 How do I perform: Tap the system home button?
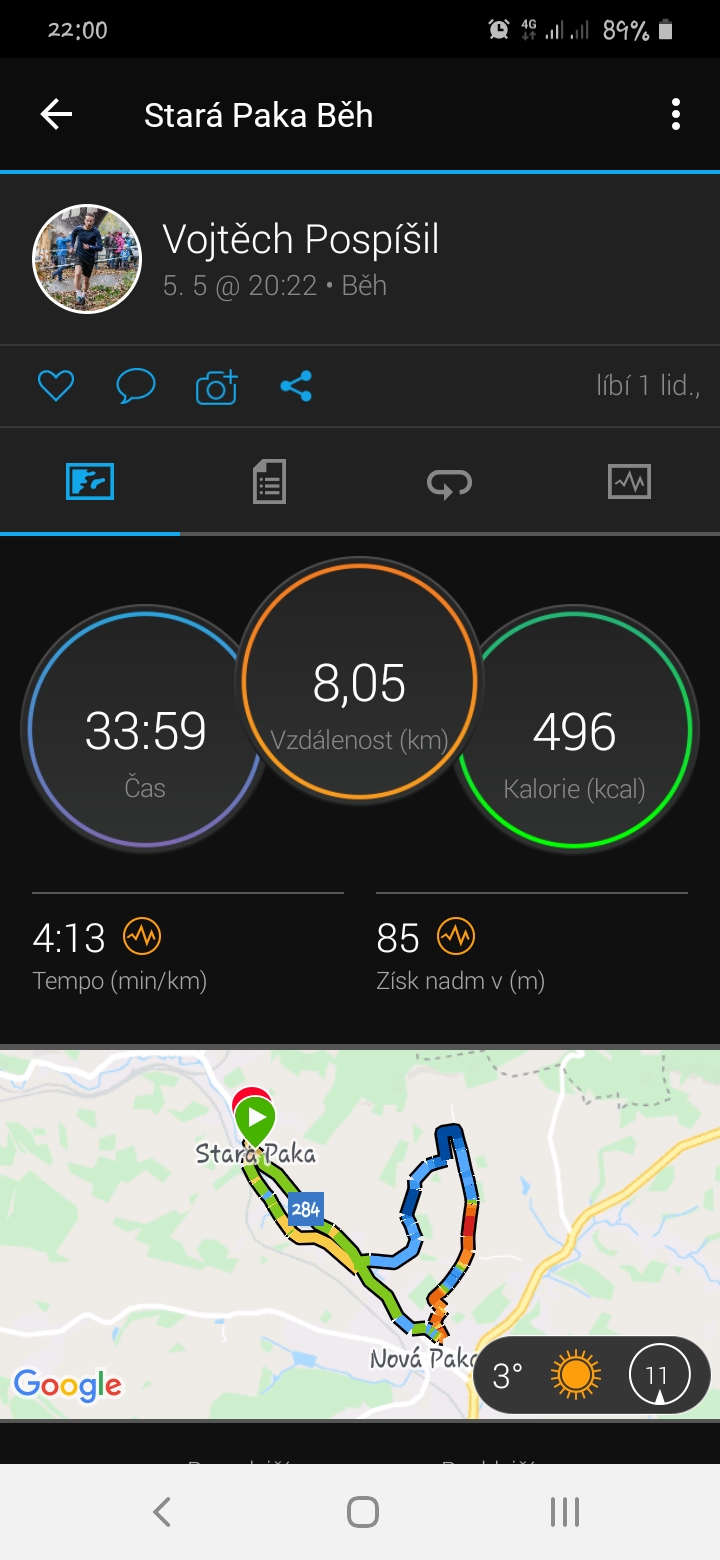pos(362,1512)
